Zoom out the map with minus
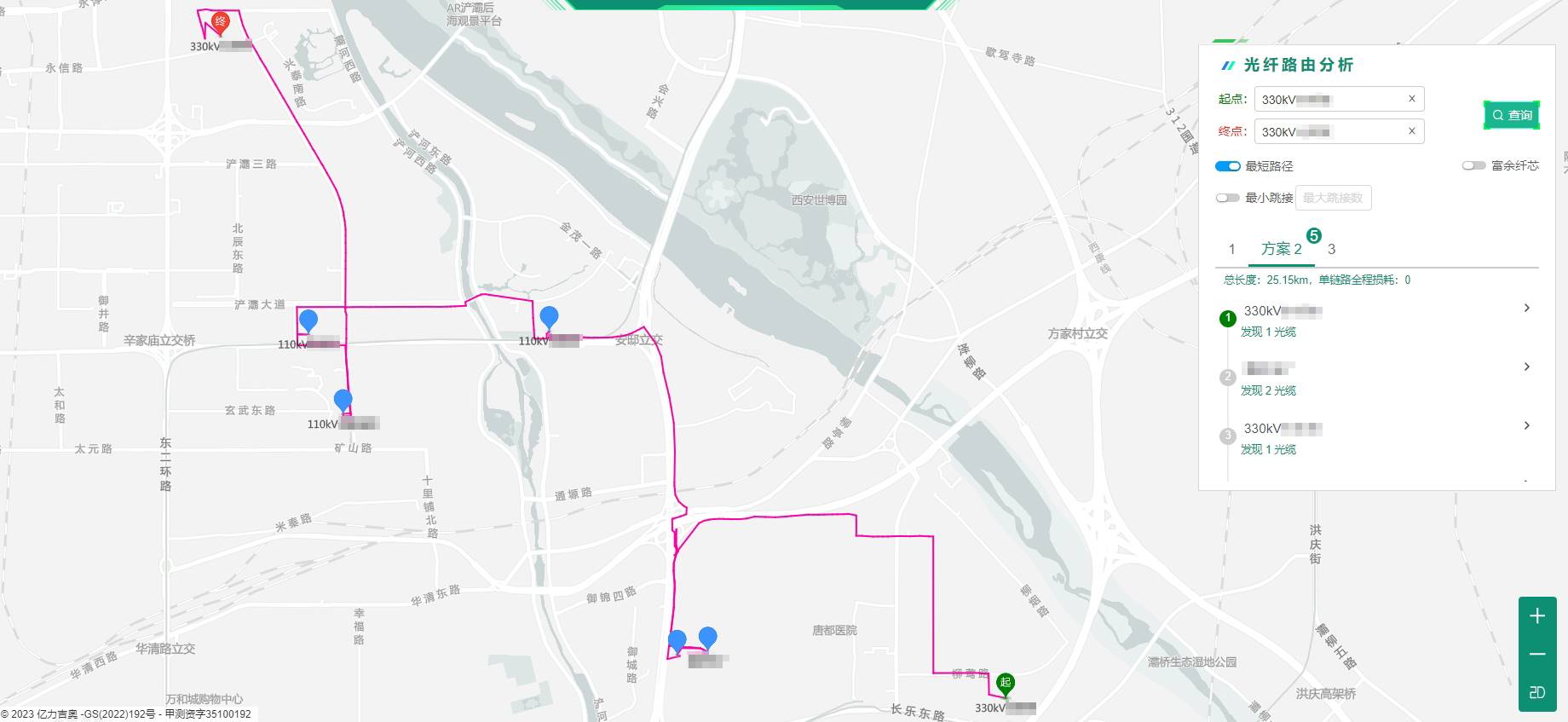The image size is (1568, 722). [x=1536, y=655]
